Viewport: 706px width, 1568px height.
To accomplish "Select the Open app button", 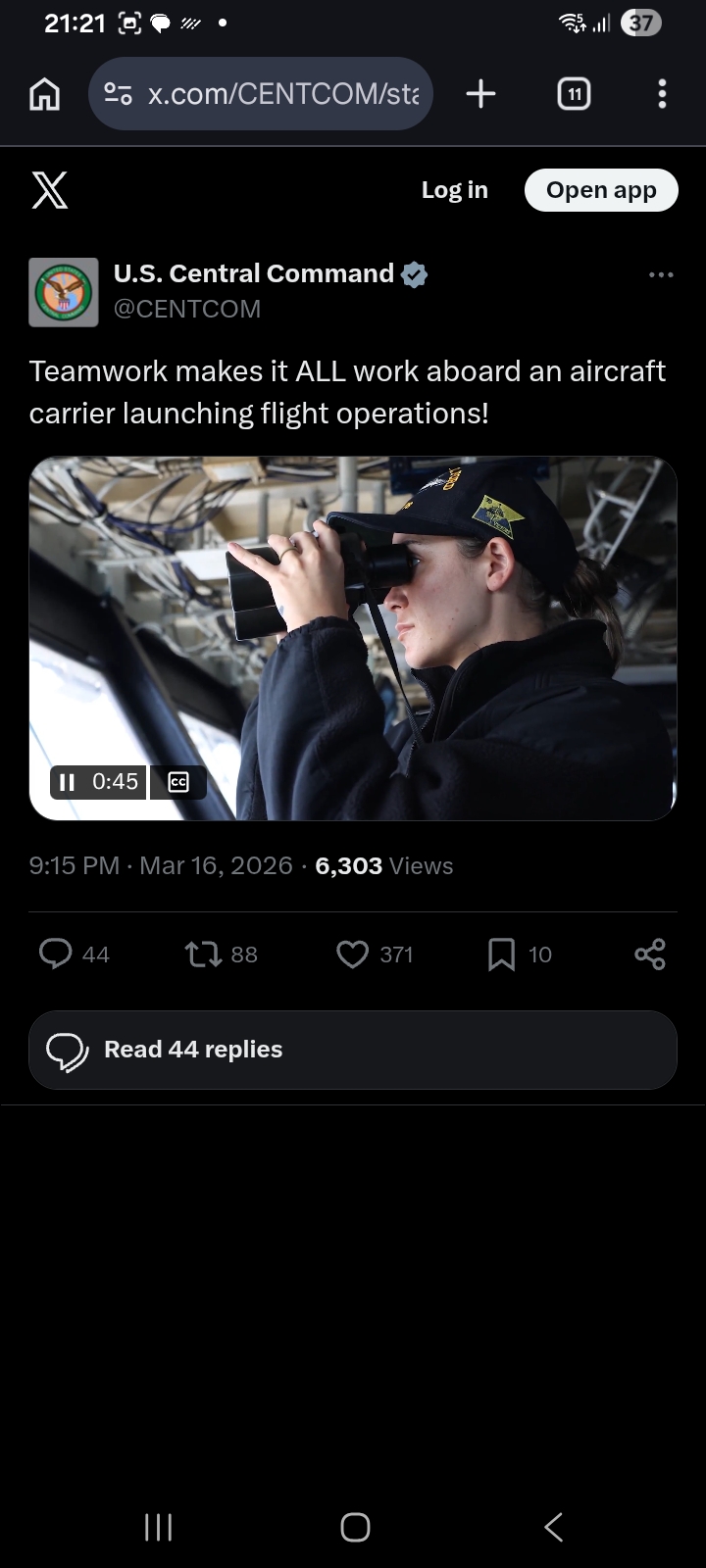I will (601, 190).
